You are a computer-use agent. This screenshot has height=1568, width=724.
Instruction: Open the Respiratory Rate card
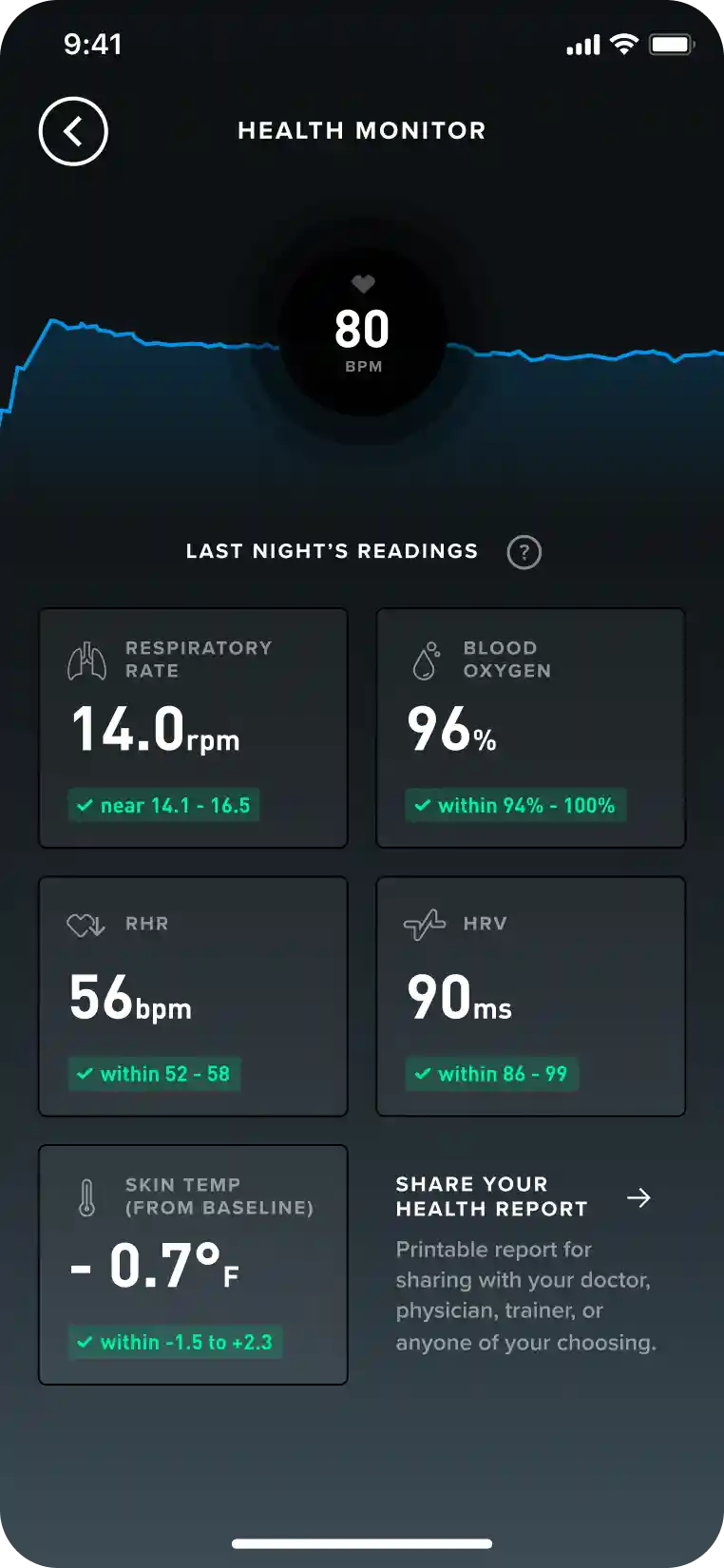click(193, 728)
